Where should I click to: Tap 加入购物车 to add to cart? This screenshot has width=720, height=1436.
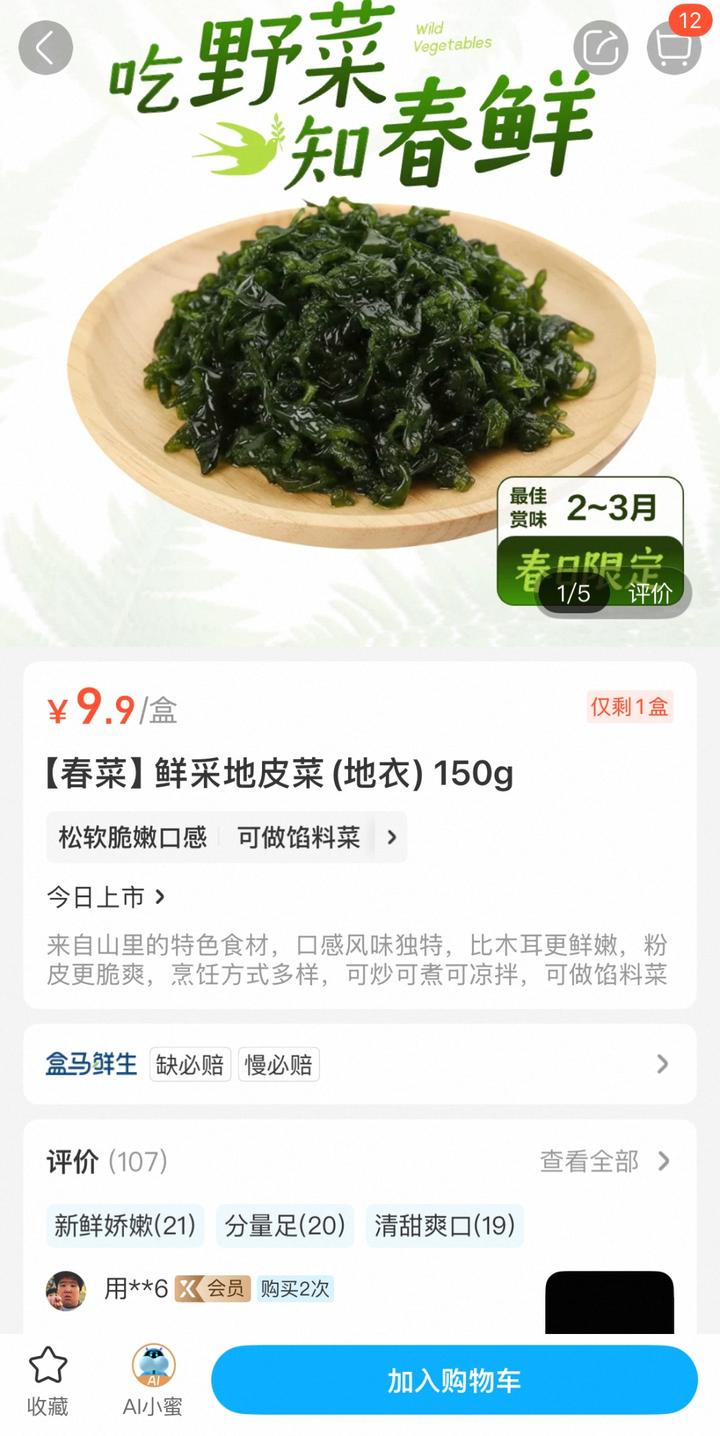pos(454,1381)
